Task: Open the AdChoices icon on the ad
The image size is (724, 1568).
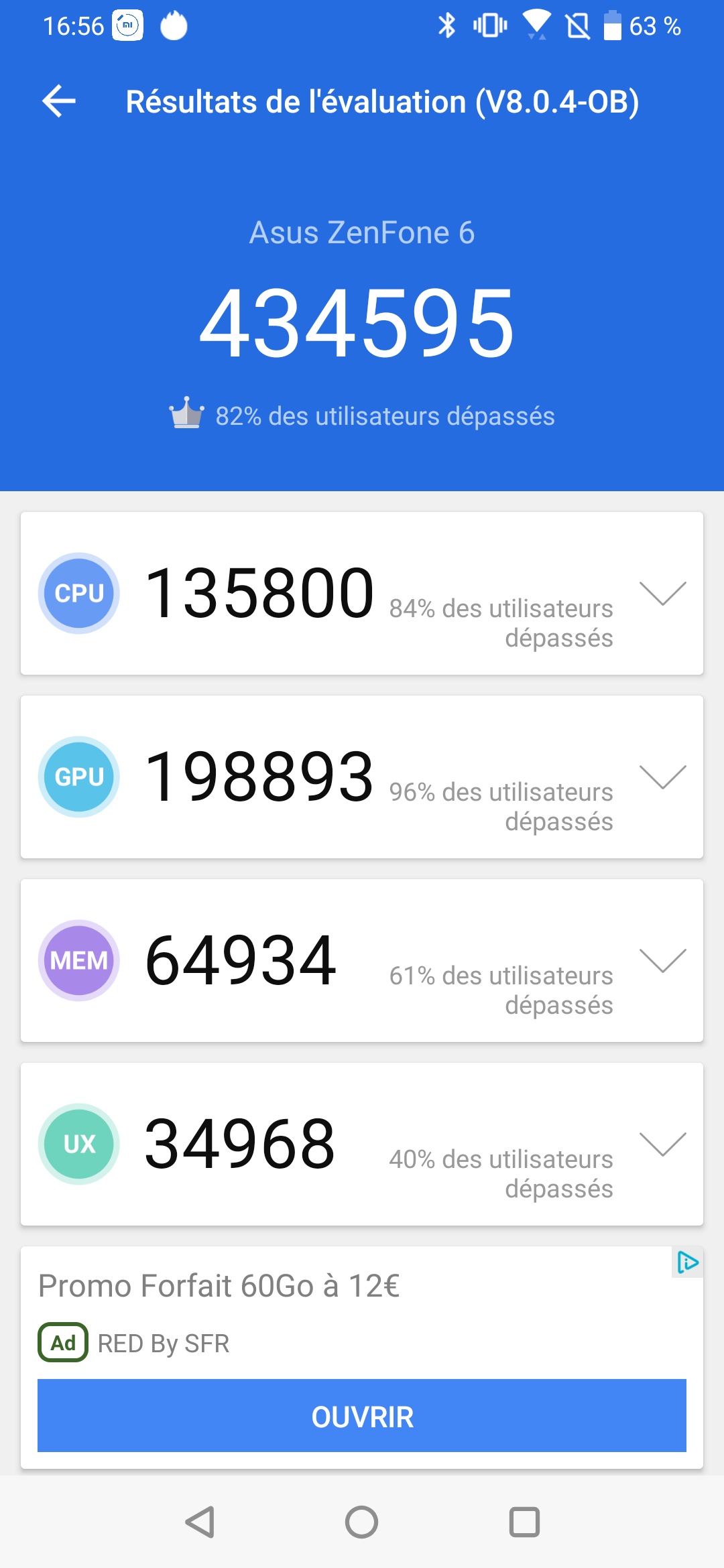Action: point(688,1262)
